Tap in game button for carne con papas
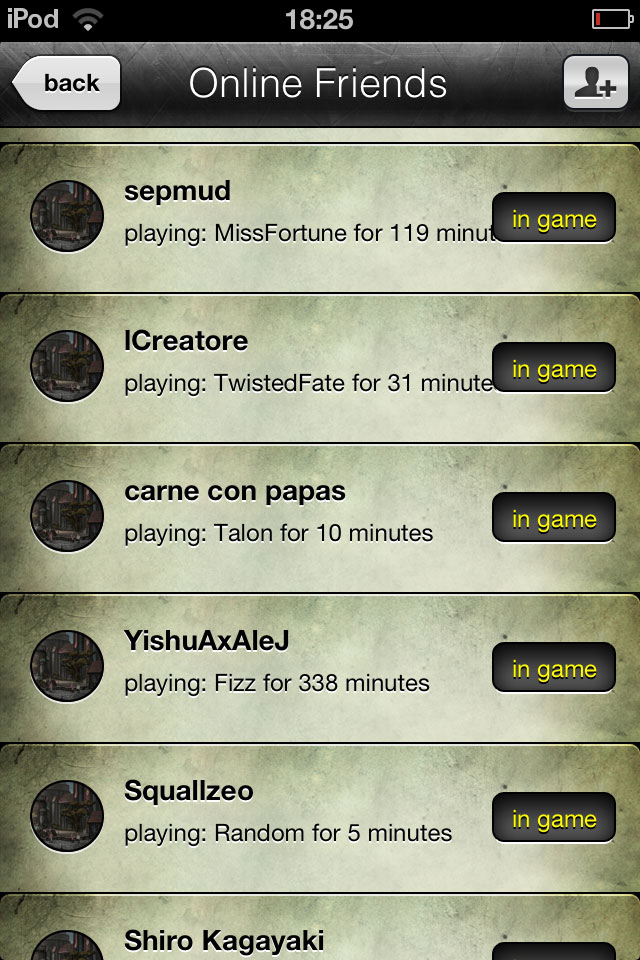The height and width of the screenshot is (960, 640). [553, 520]
